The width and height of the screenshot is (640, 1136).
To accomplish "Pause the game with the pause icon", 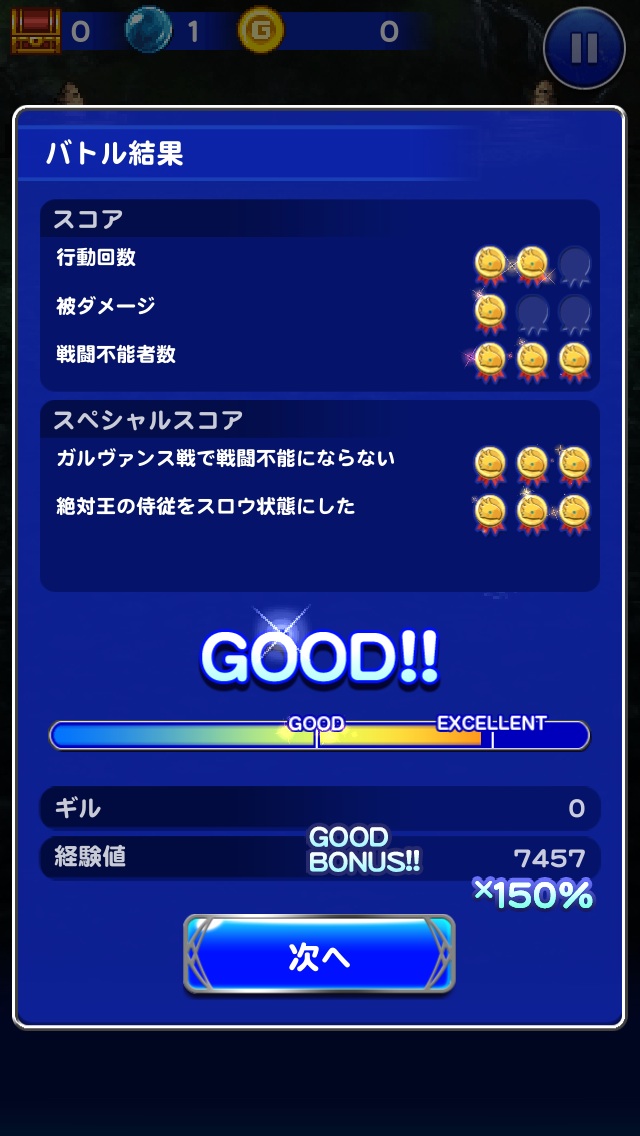I will click(585, 48).
